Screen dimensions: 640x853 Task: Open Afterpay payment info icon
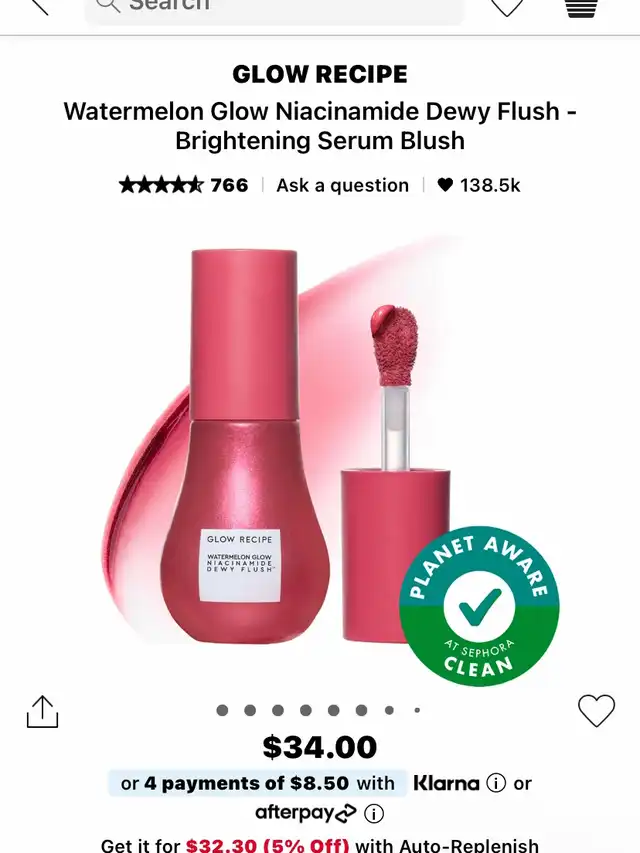tap(374, 813)
